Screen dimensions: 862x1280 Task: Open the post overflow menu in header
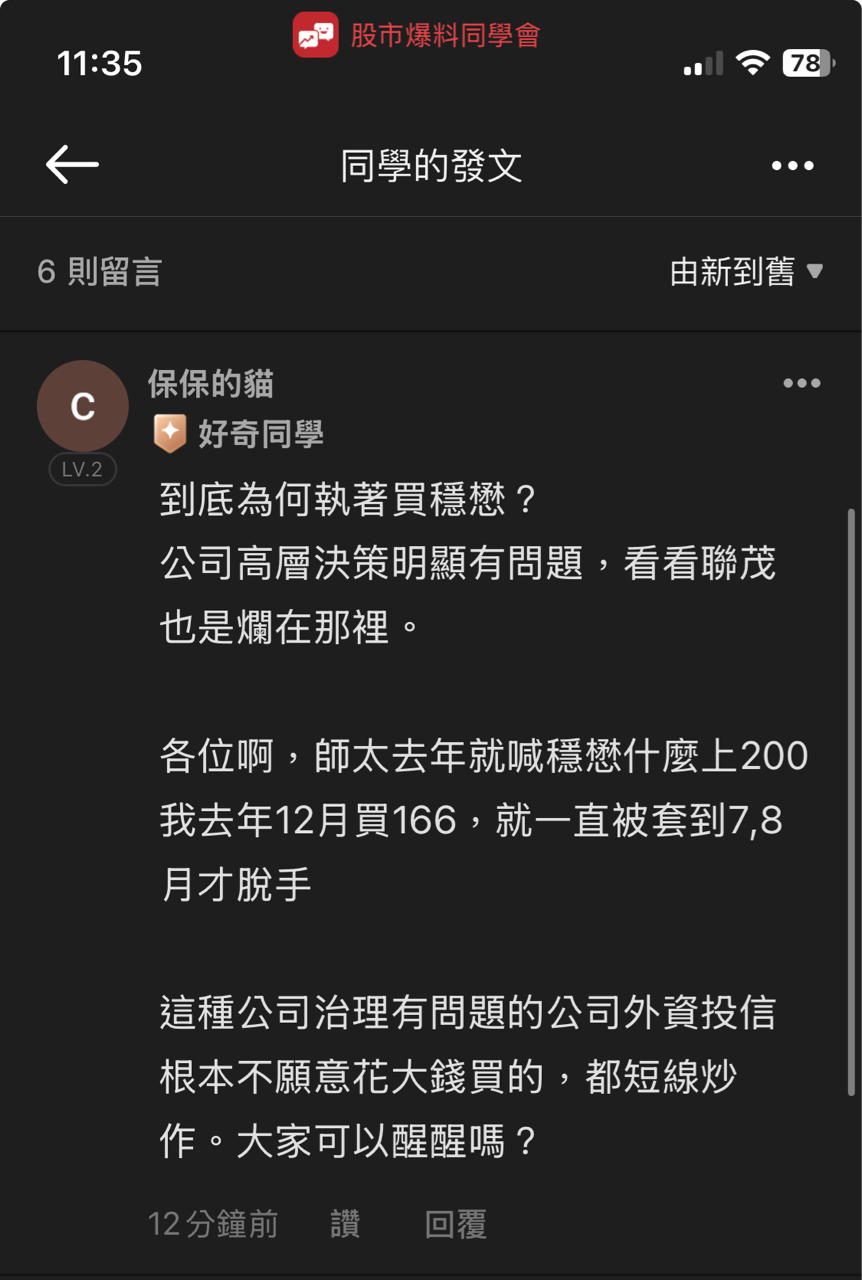(x=792, y=166)
